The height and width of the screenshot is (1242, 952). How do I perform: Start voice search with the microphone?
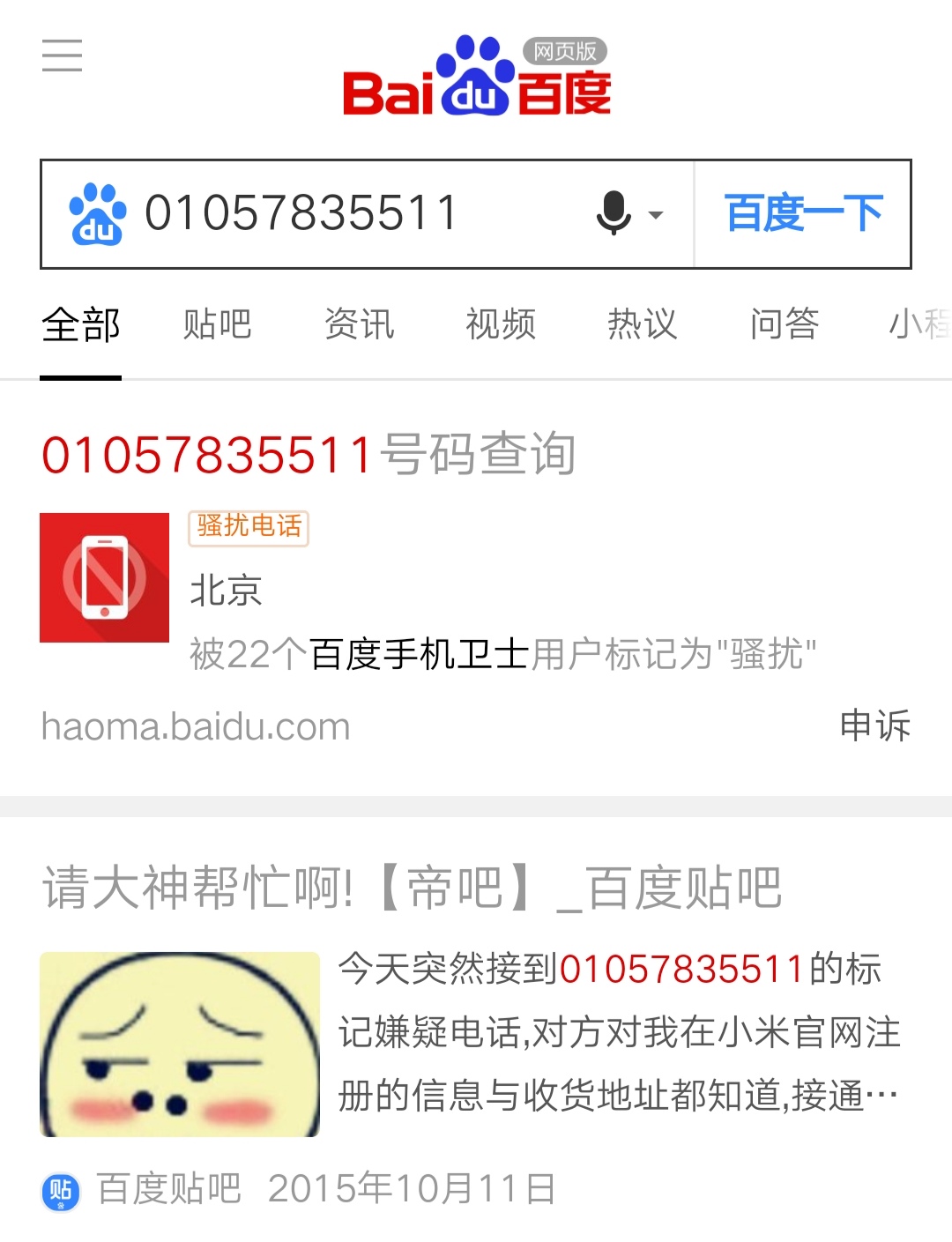[x=614, y=213]
